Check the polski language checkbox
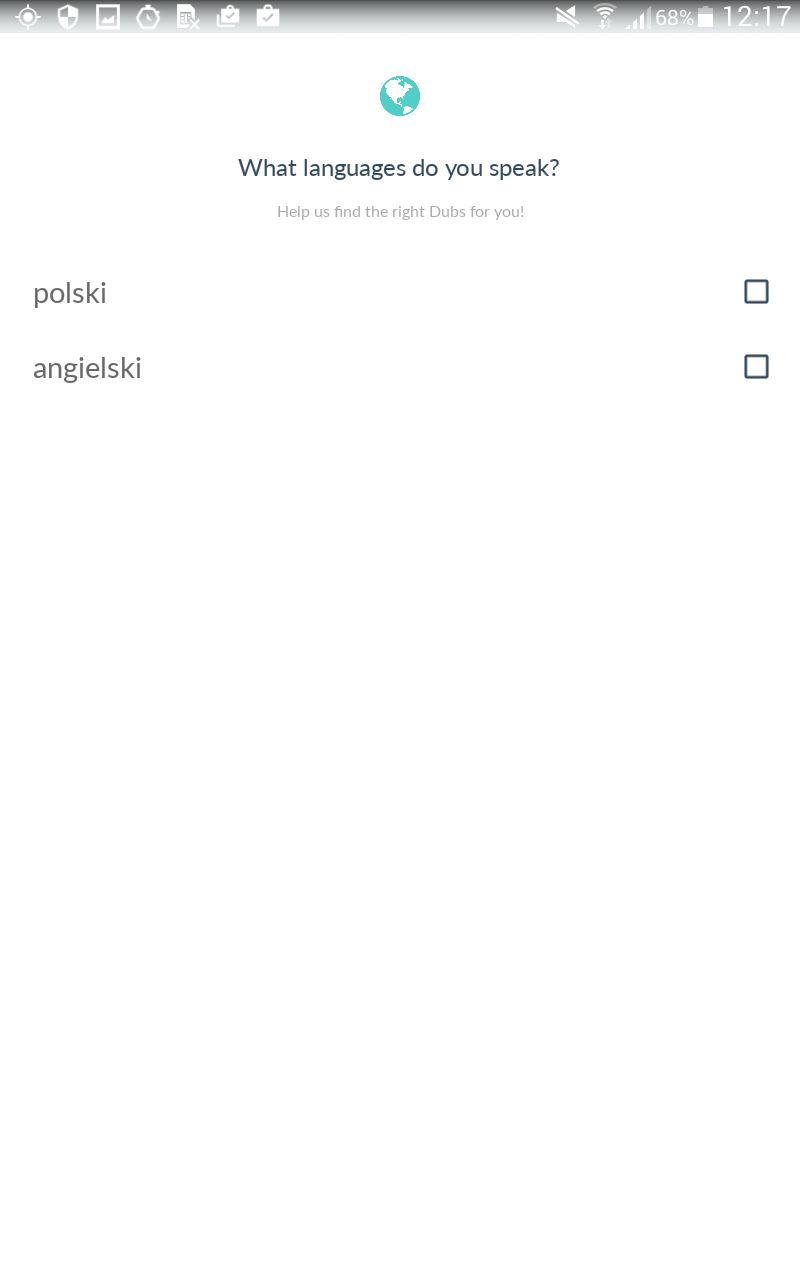 tap(756, 292)
